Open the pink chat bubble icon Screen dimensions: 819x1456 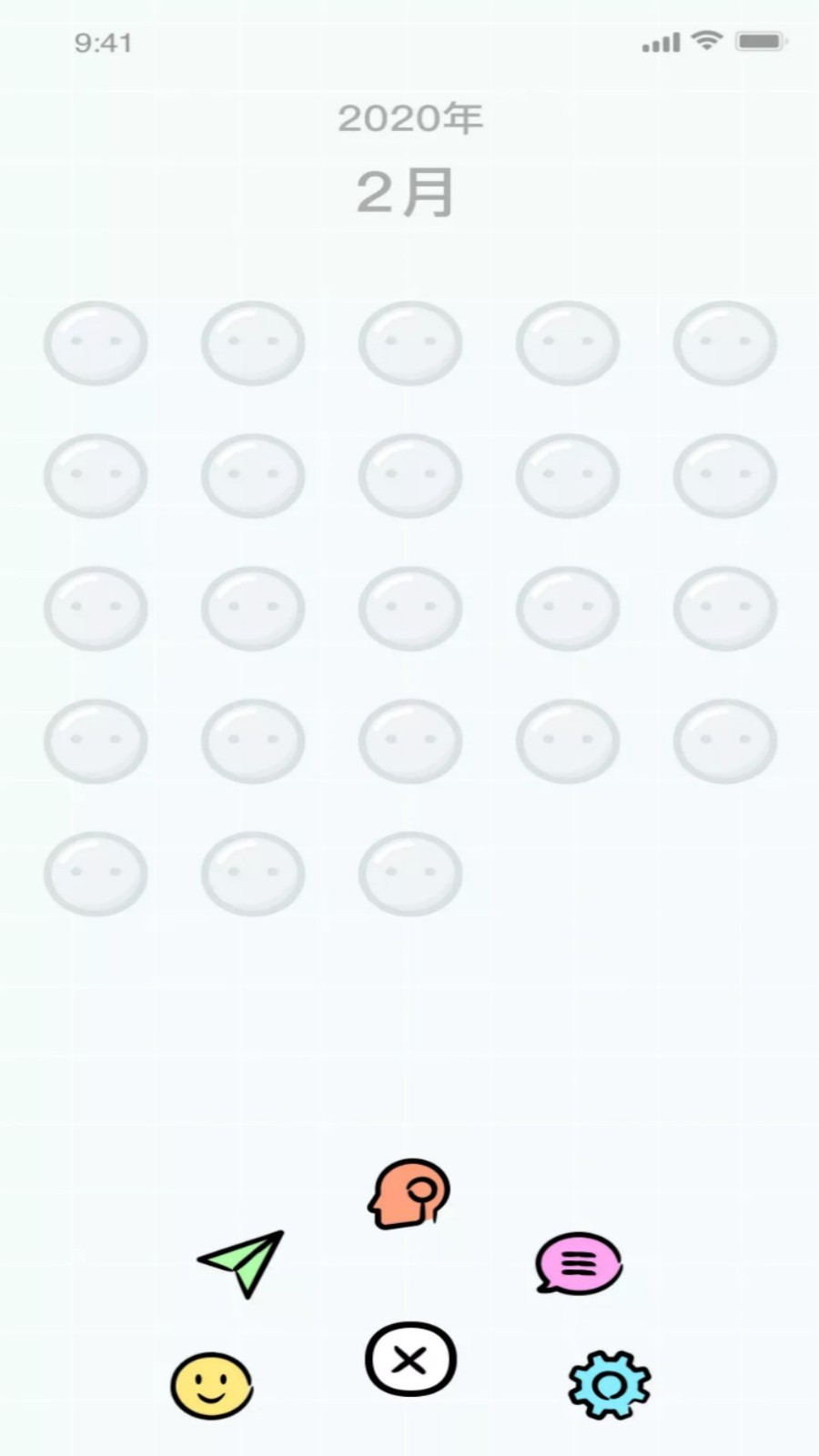pos(578,1263)
